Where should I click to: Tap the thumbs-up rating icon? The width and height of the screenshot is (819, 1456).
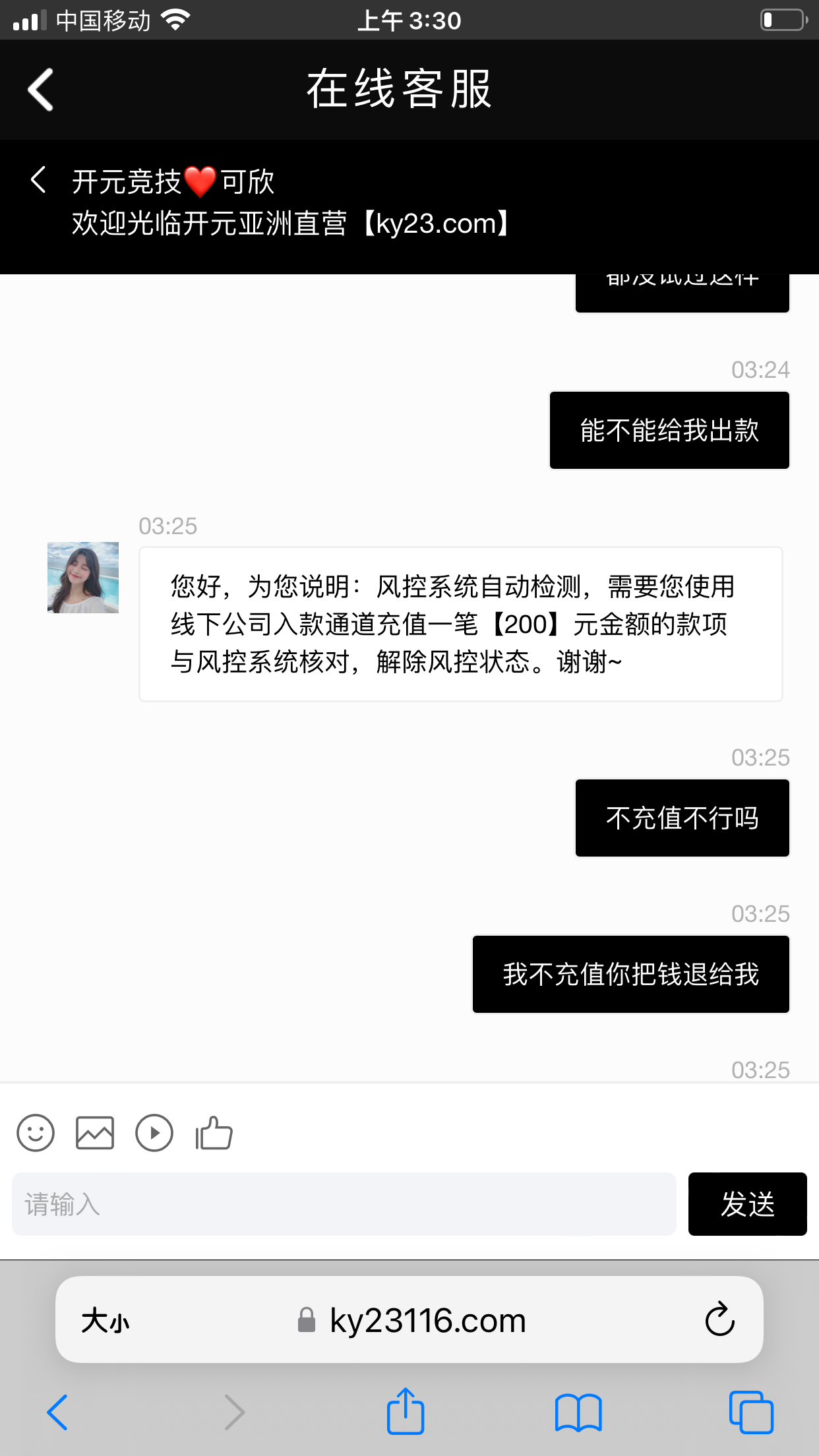[214, 1133]
